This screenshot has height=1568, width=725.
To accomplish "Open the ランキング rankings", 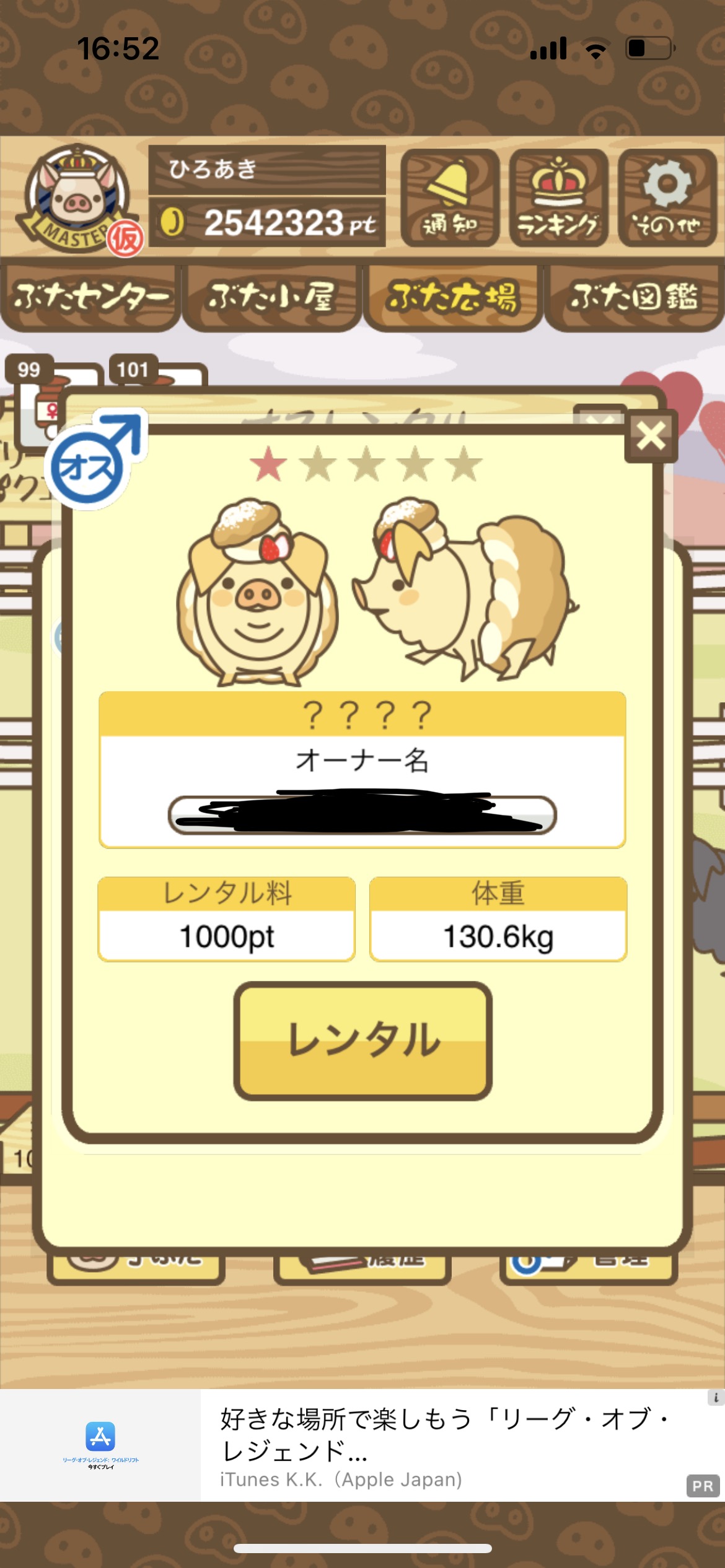I will [x=558, y=198].
